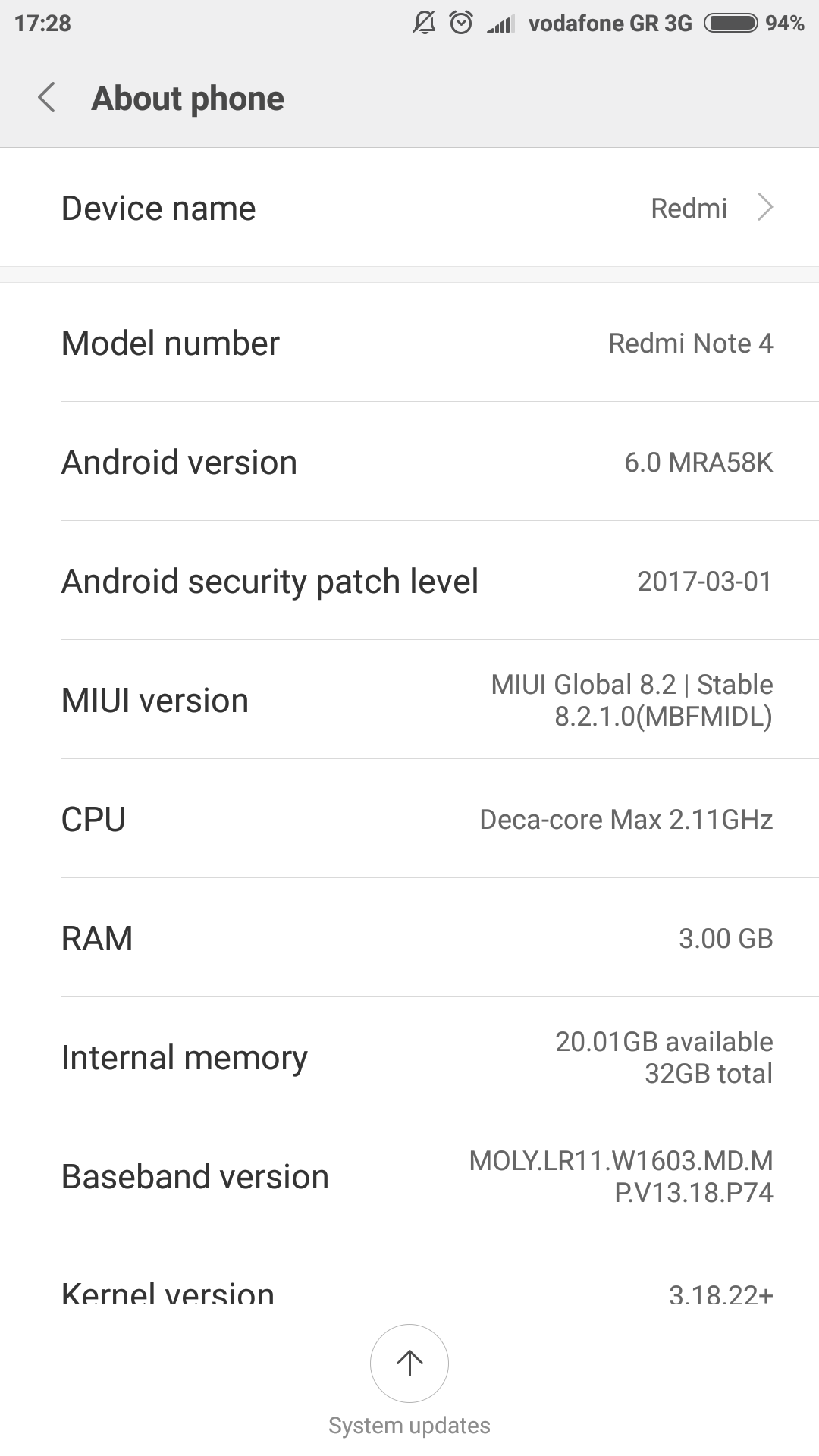Tap the CPU row
Image resolution: width=819 pixels, height=1456 pixels.
[409, 819]
